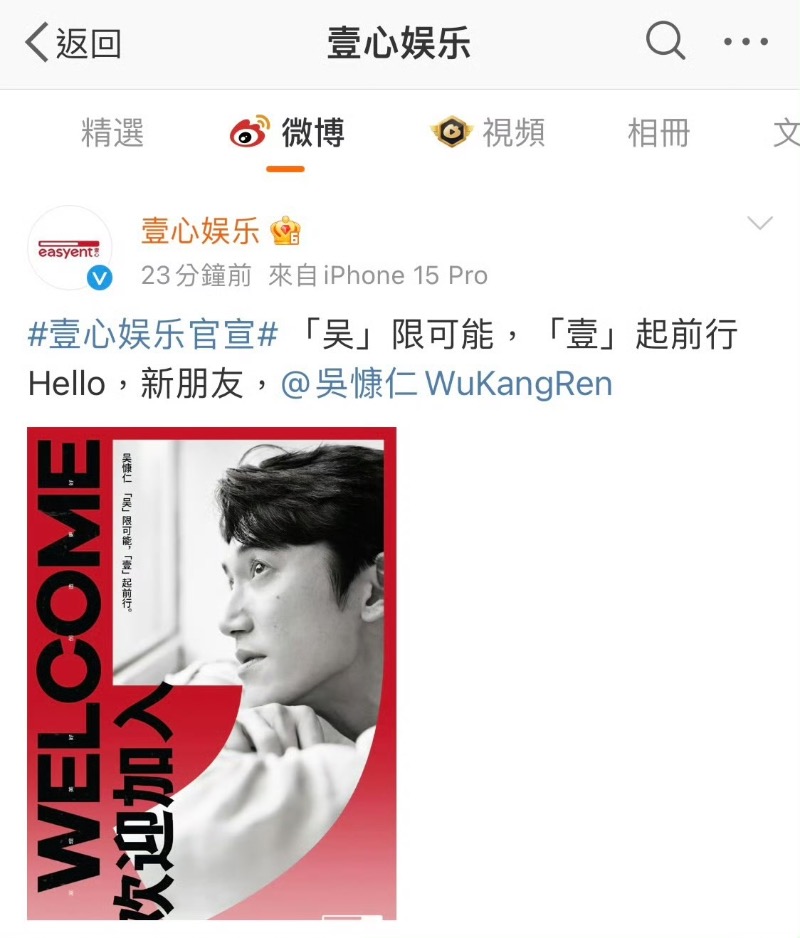
Task: Open the #壹心娱乐官宣# hashtag
Action: coord(153,335)
